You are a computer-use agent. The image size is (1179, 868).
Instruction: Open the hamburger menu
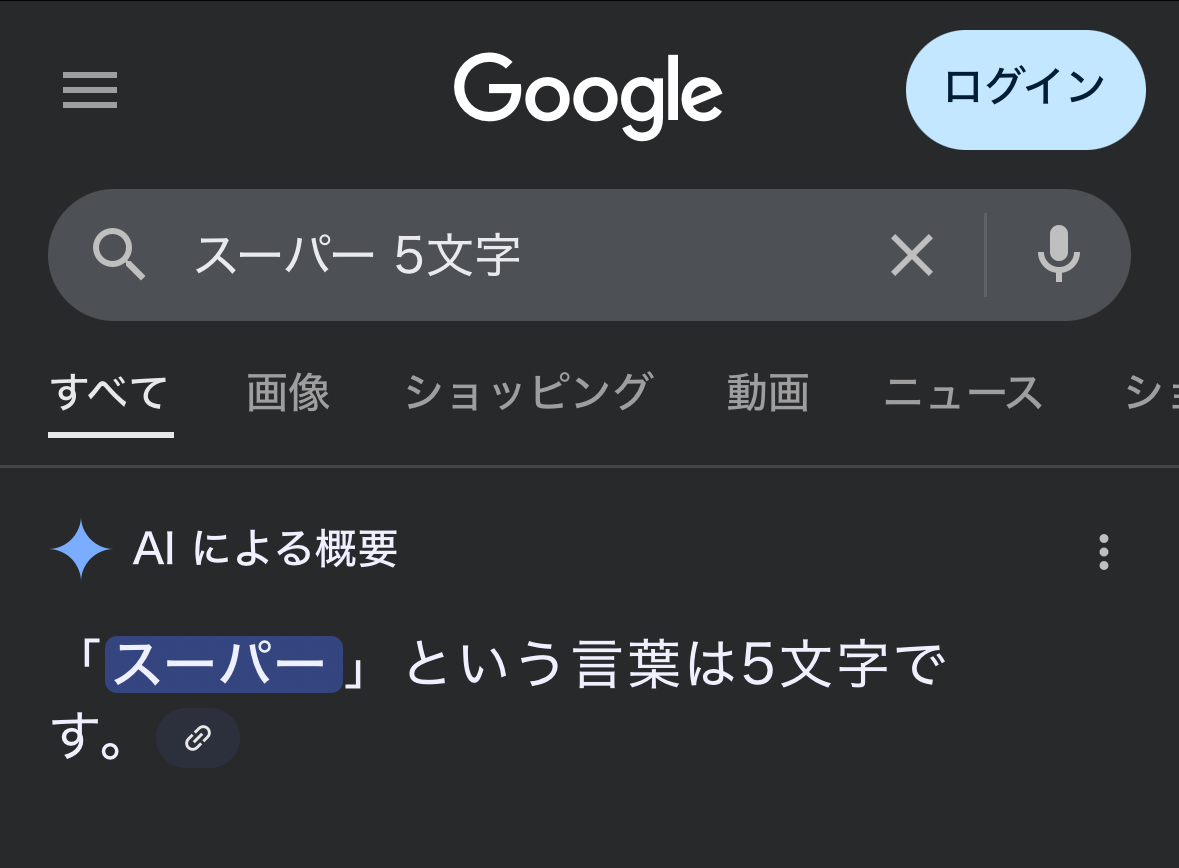tap(89, 90)
